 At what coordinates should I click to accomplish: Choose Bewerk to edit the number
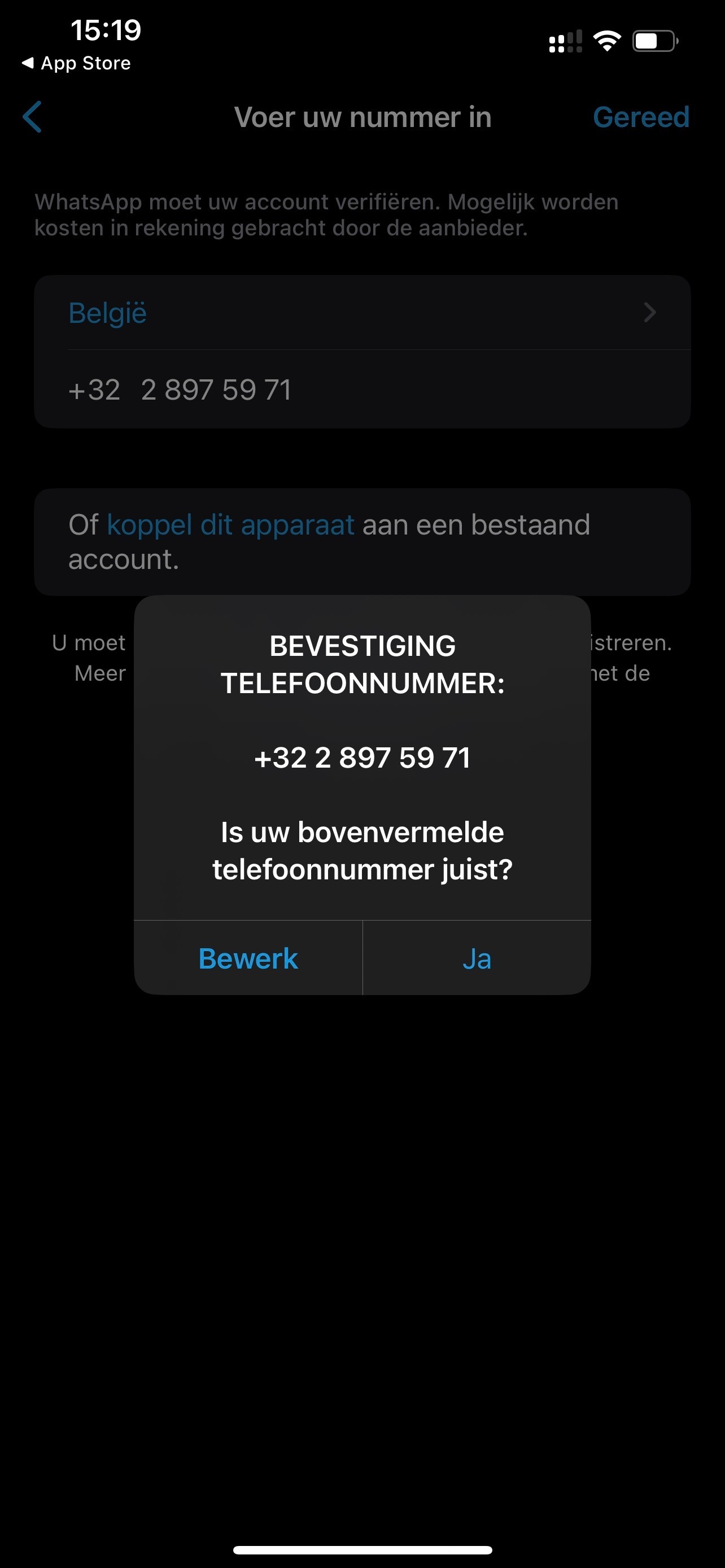248,959
